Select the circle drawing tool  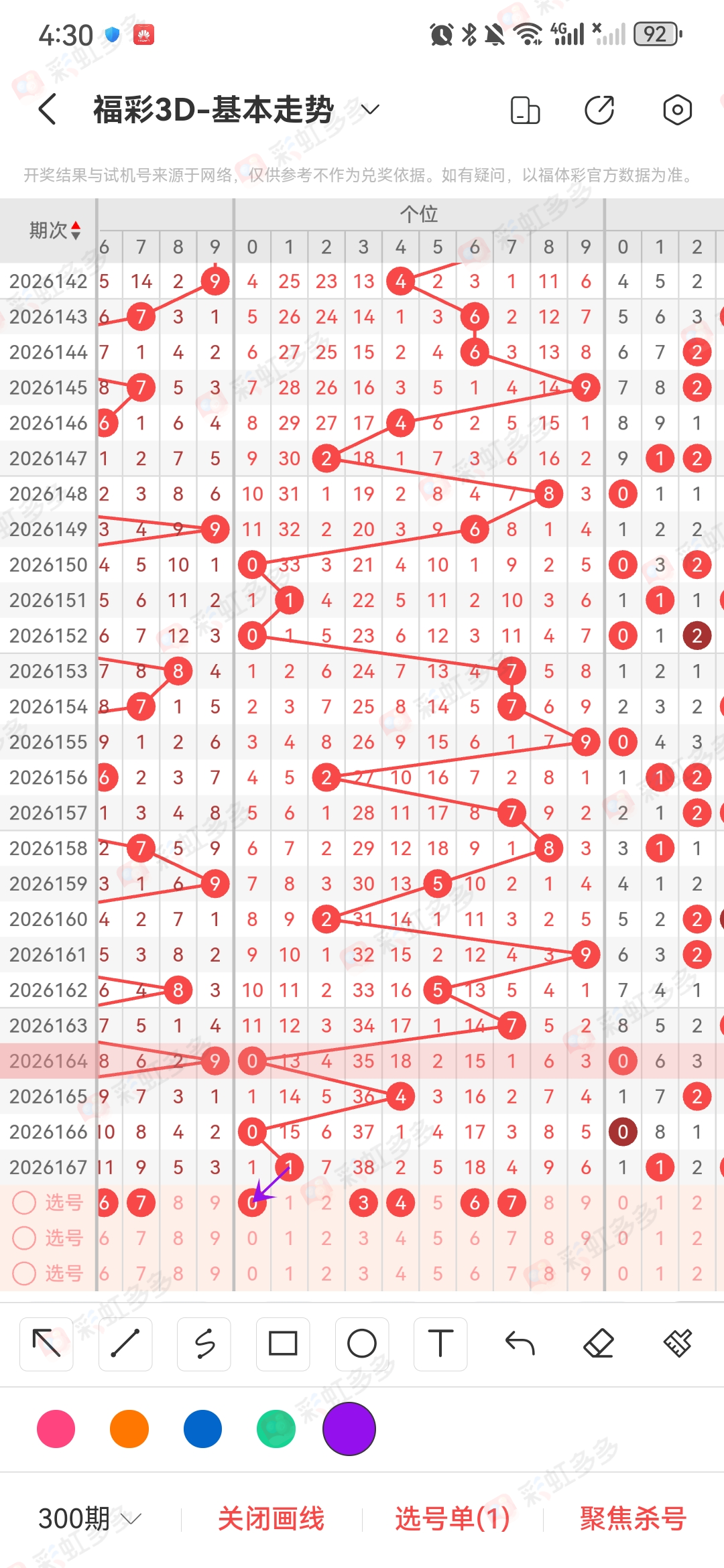tap(362, 1344)
